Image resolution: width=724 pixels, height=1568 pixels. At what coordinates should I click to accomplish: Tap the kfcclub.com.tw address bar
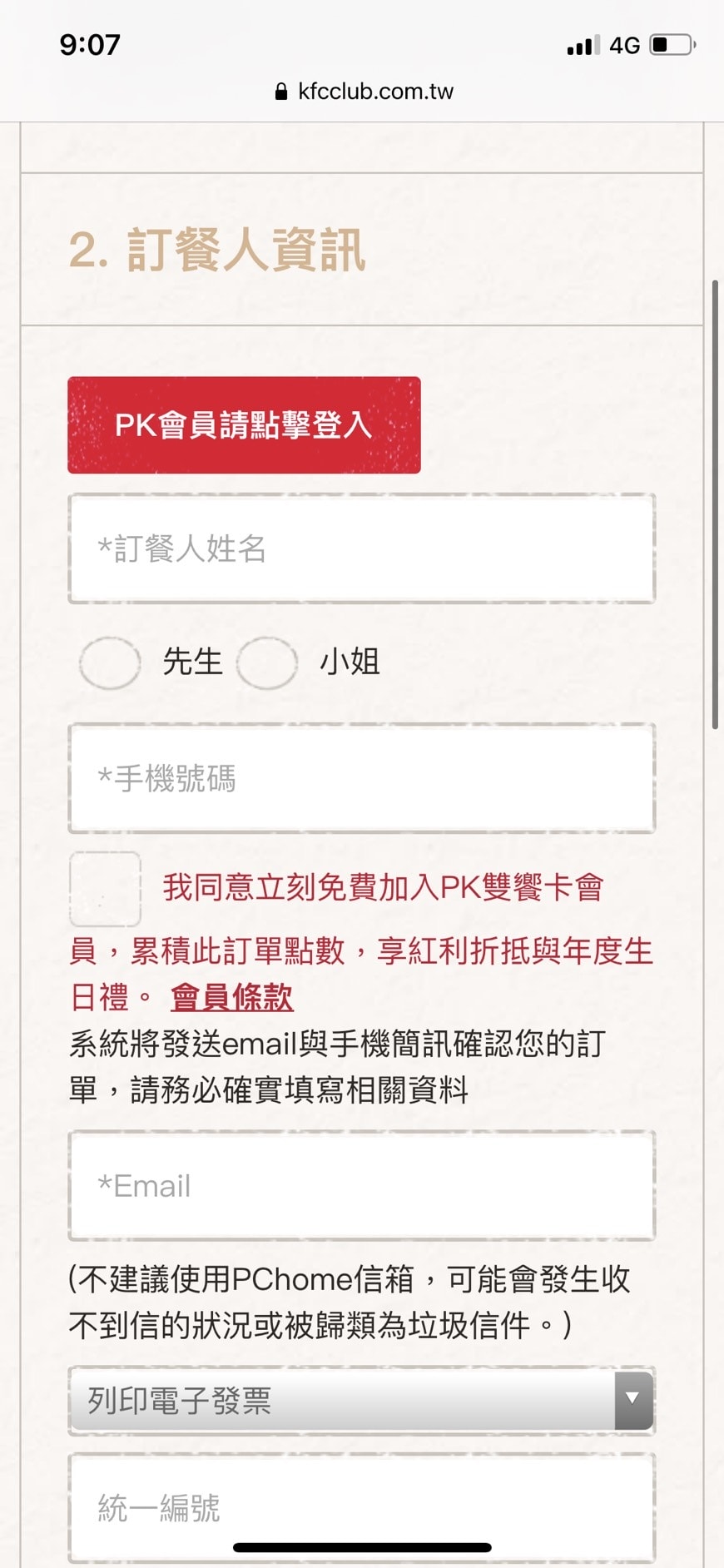[x=364, y=92]
